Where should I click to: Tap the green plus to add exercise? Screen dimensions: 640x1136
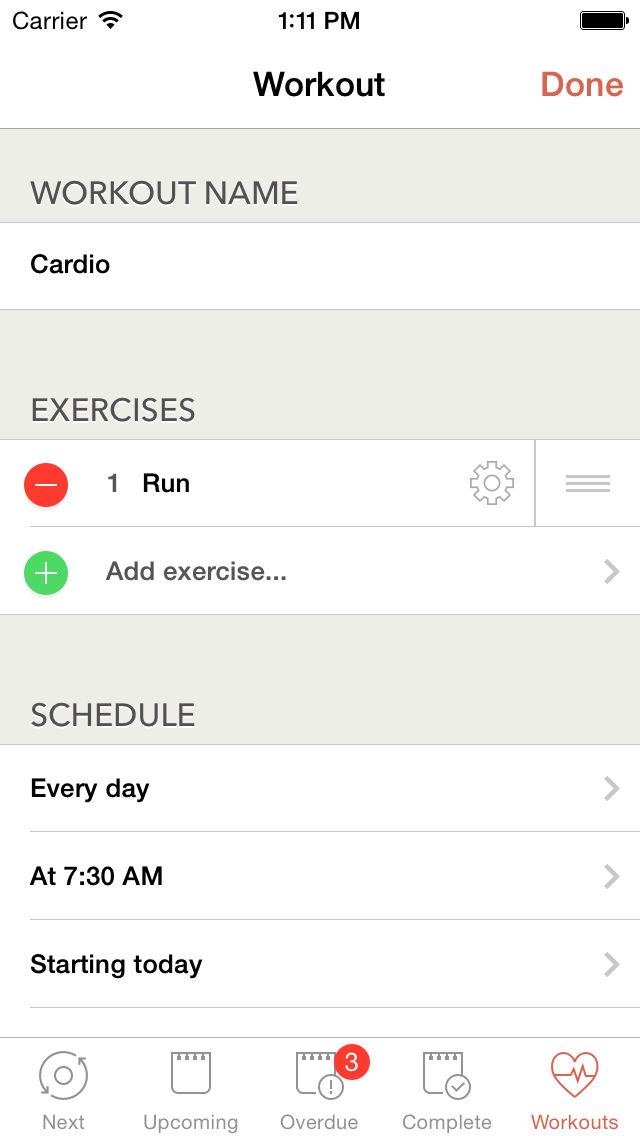46,573
